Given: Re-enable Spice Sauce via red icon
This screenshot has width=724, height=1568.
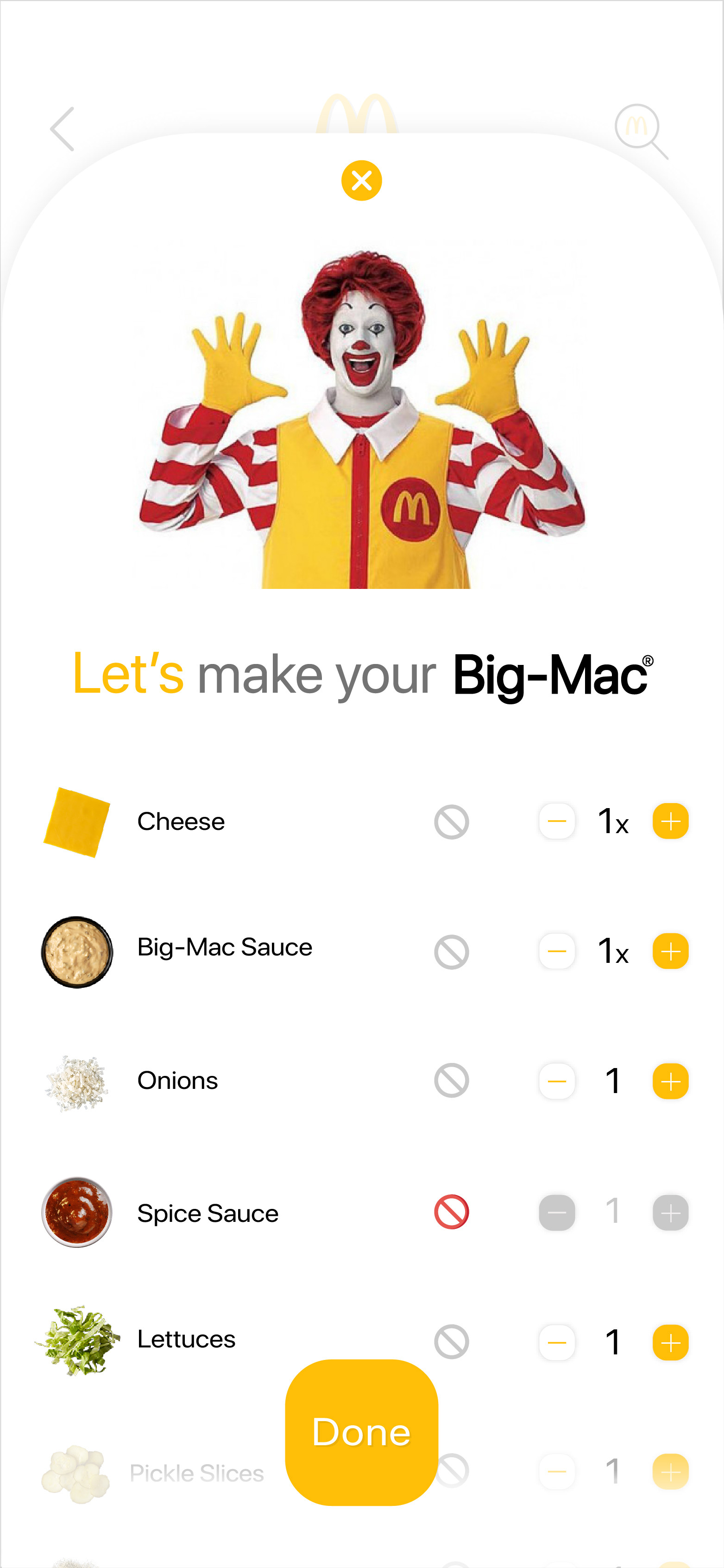Looking at the screenshot, I should [452, 1212].
